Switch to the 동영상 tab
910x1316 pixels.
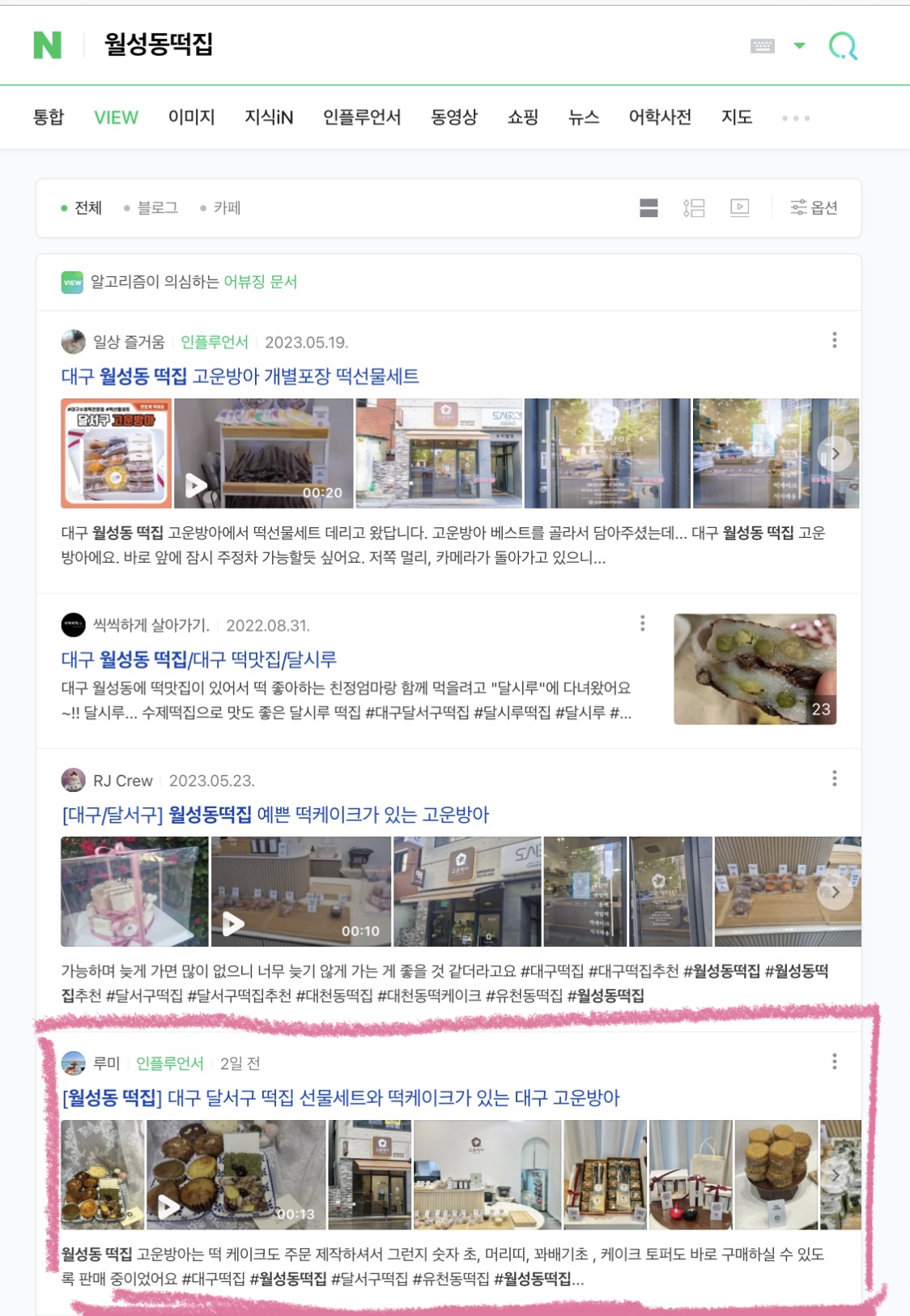point(454,117)
